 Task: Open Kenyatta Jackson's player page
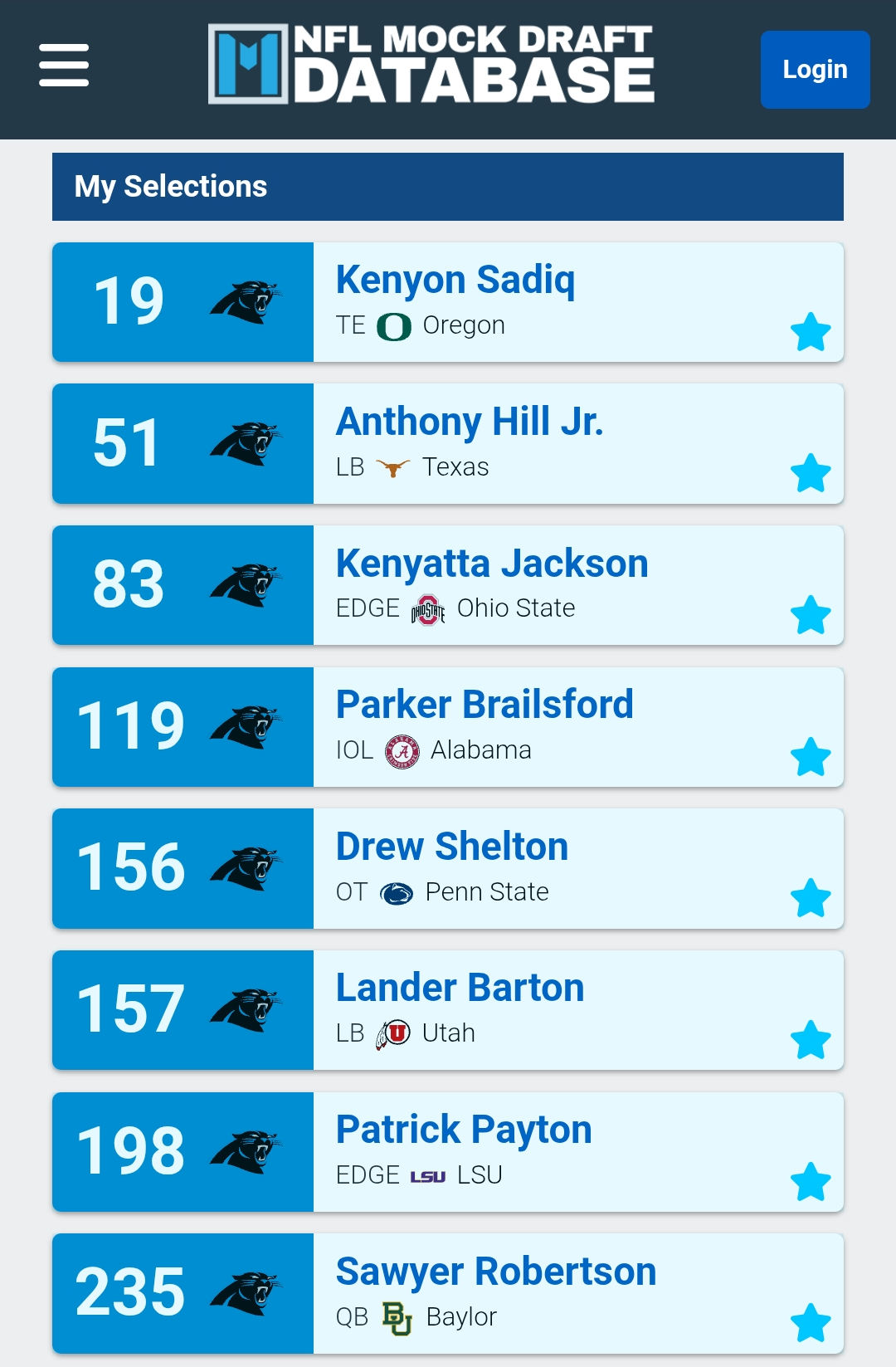coord(492,564)
